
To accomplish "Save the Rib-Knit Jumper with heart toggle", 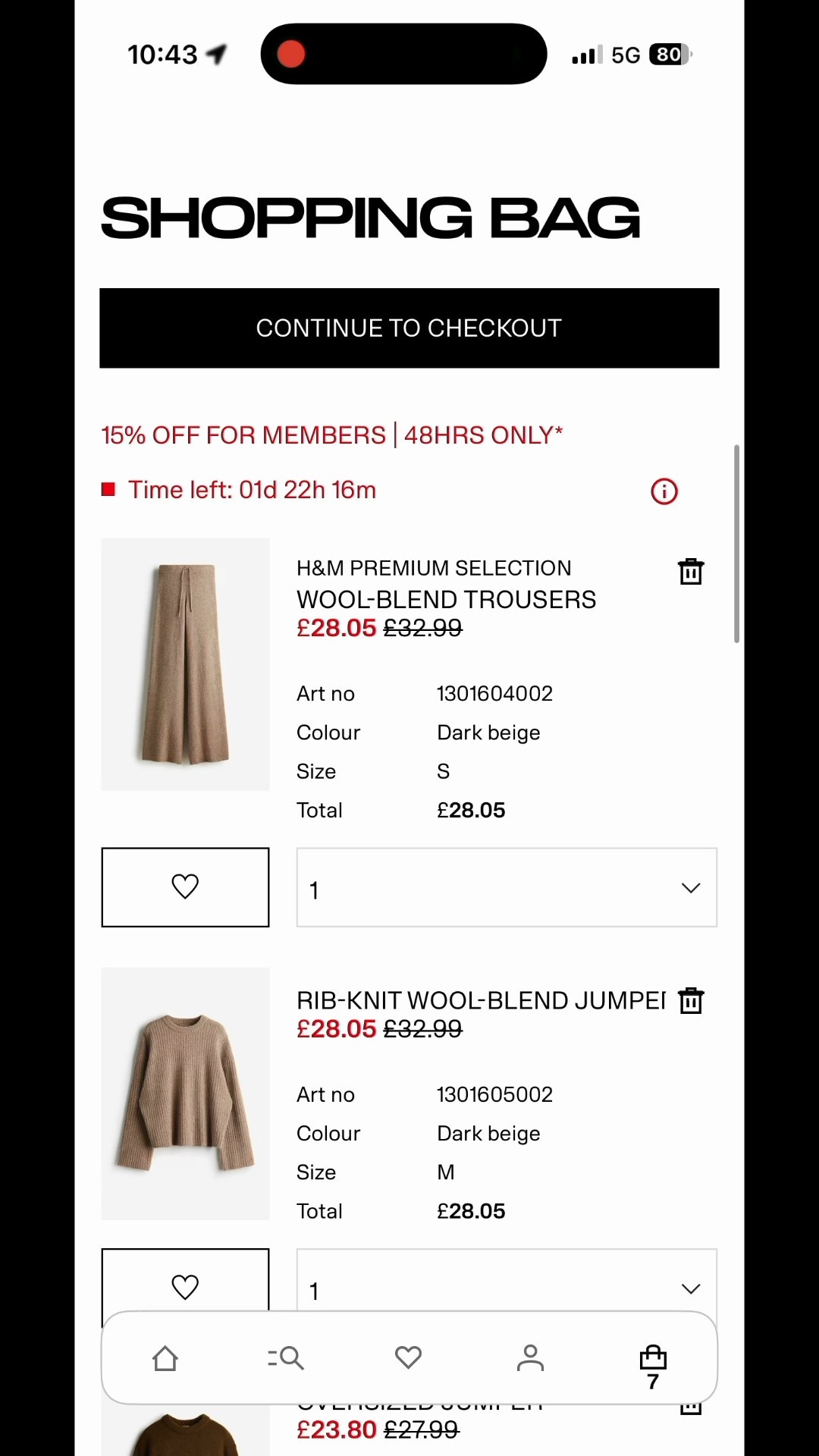I will tap(185, 1286).
